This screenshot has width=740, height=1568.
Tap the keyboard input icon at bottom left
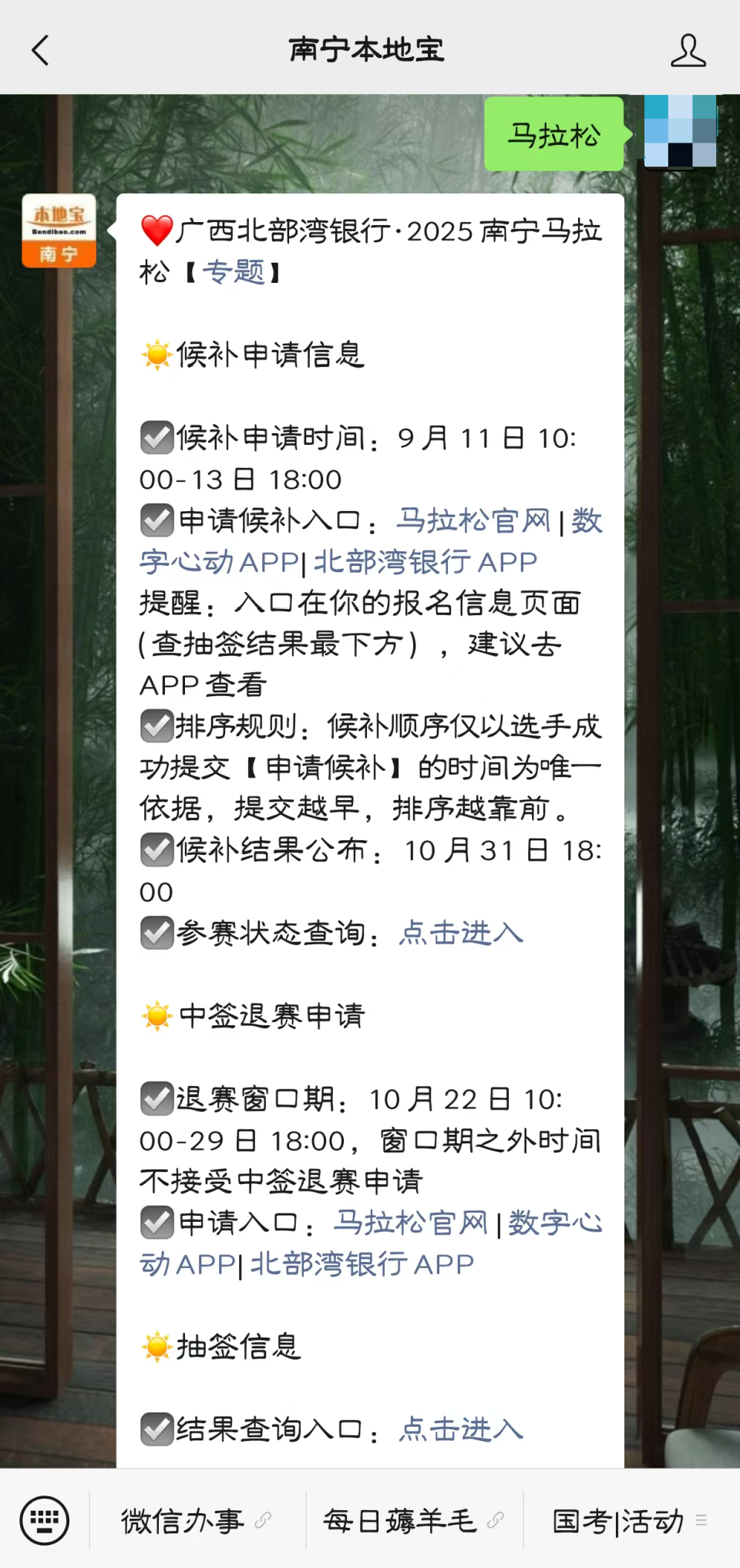tap(44, 1519)
